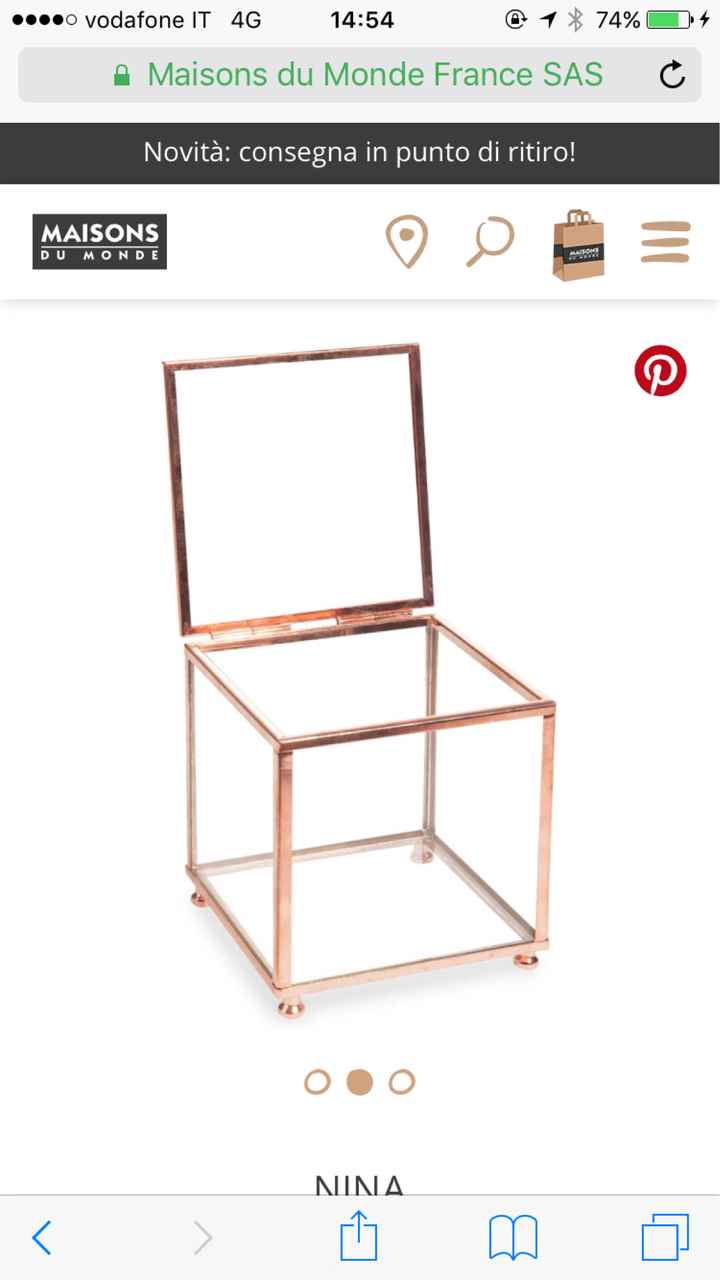Open the hamburger menu
Image resolution: width=720 pixels, height=1280 pixels.
click(665, 242)
